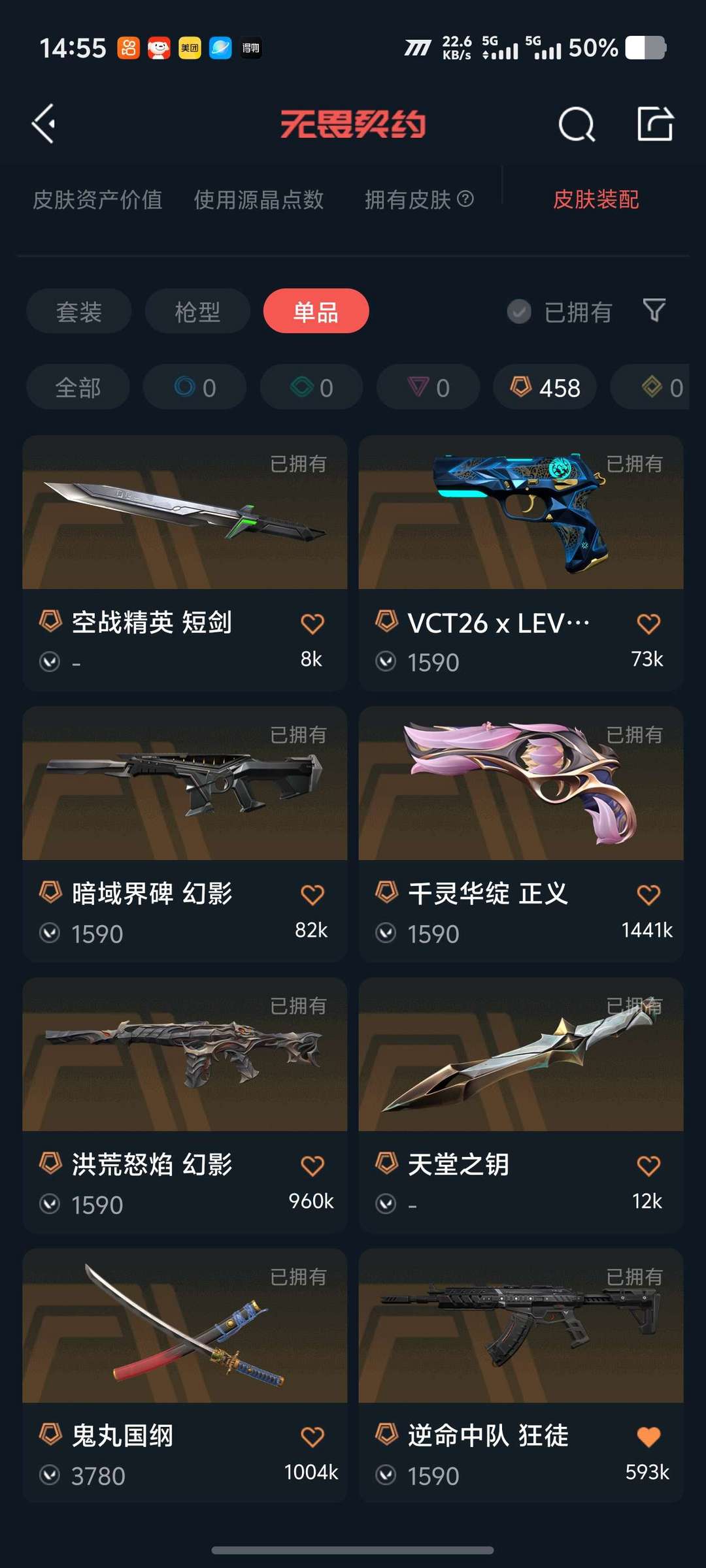Open the 千灵华绽 正义 skin card
Screen dimensions: 706x1568
[521, 834]
